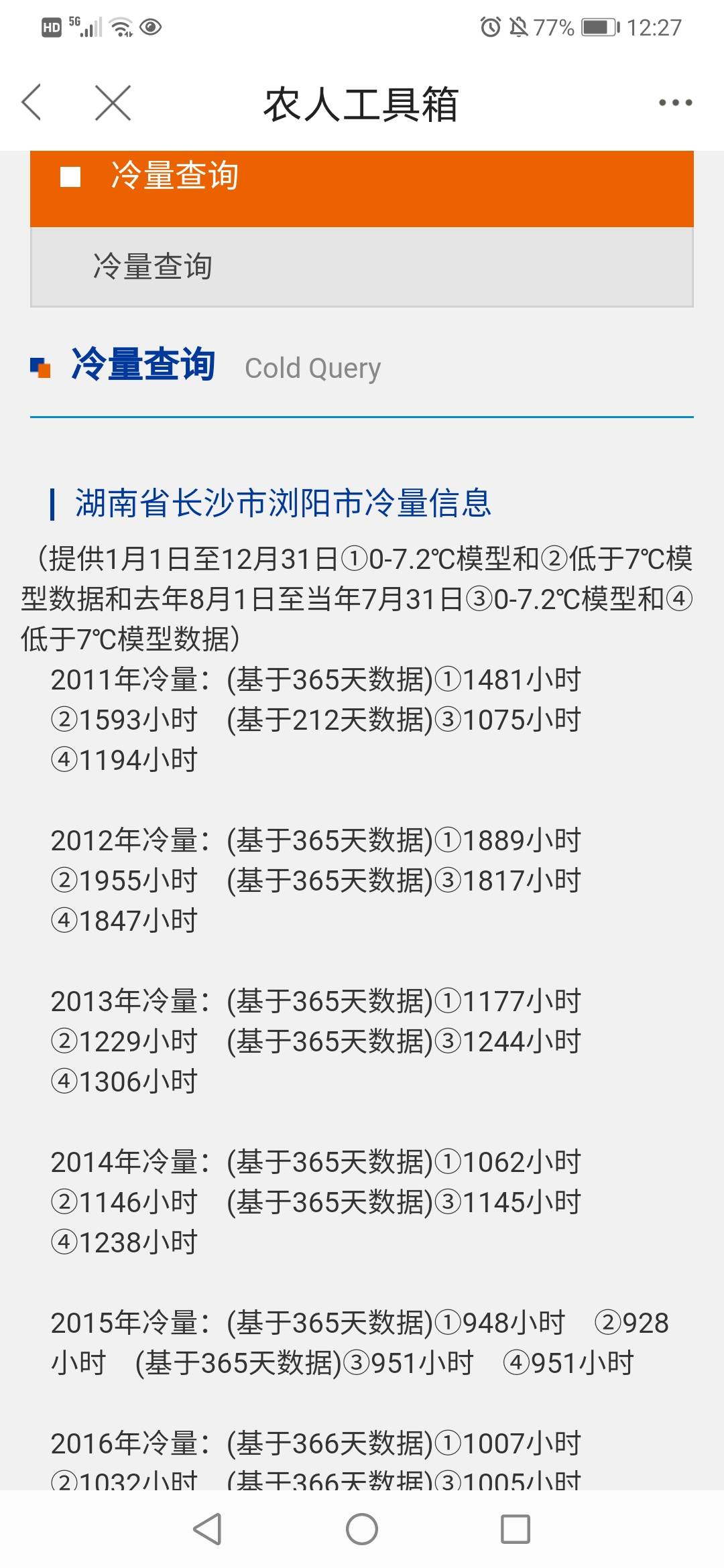Select the grey 冷量查询 menu item

(362, 267)
